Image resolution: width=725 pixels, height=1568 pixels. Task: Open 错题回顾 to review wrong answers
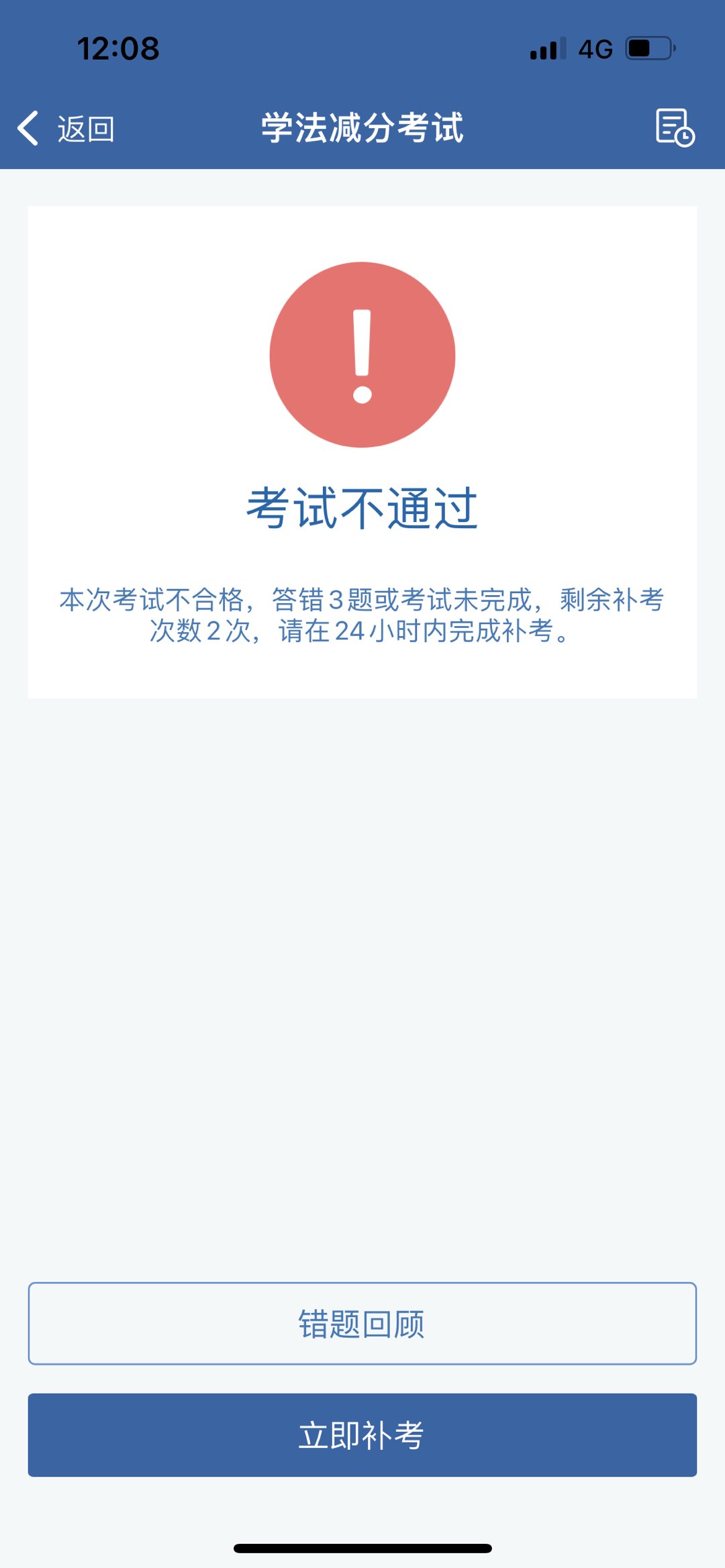tap(362, 1324)
